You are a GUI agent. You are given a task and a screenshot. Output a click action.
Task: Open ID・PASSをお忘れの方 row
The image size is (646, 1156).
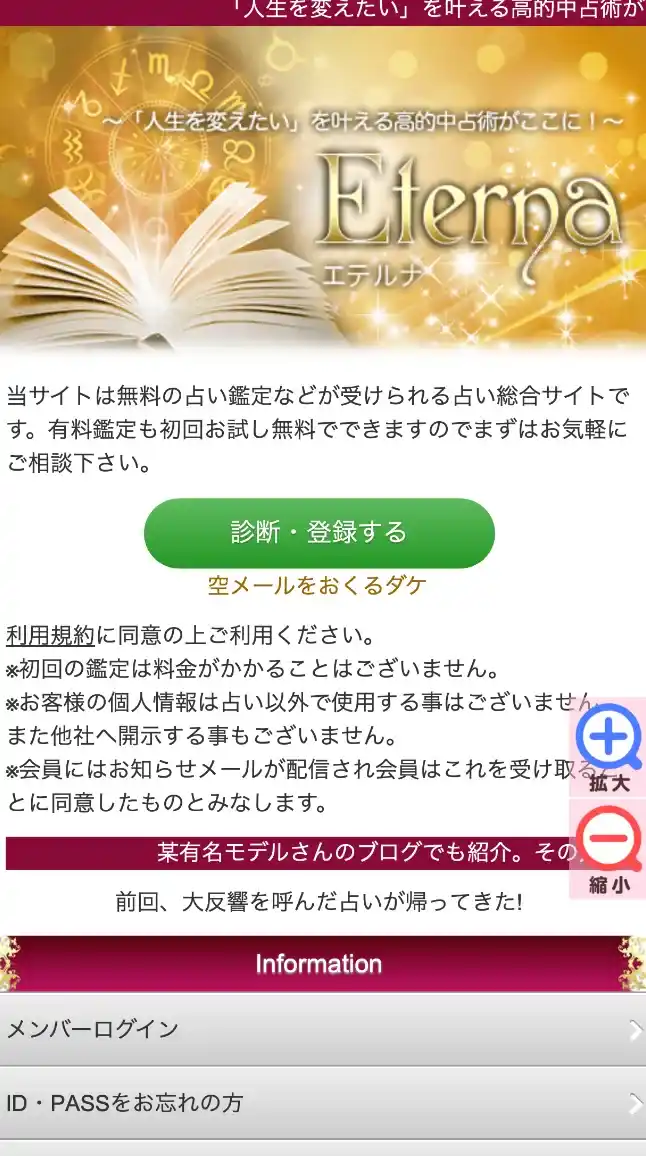pos(322,1104)
